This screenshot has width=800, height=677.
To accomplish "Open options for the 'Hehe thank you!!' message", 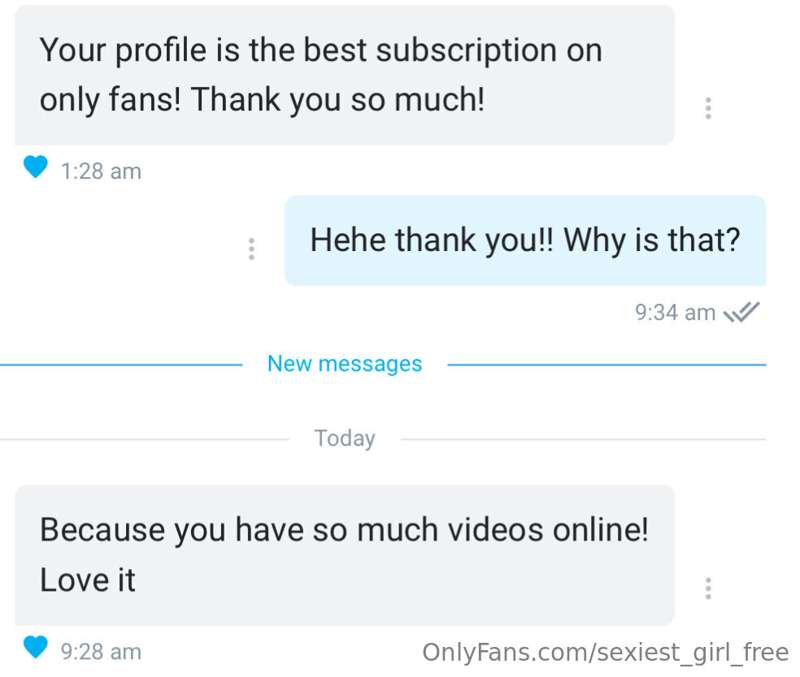I will tap(251, 248).
